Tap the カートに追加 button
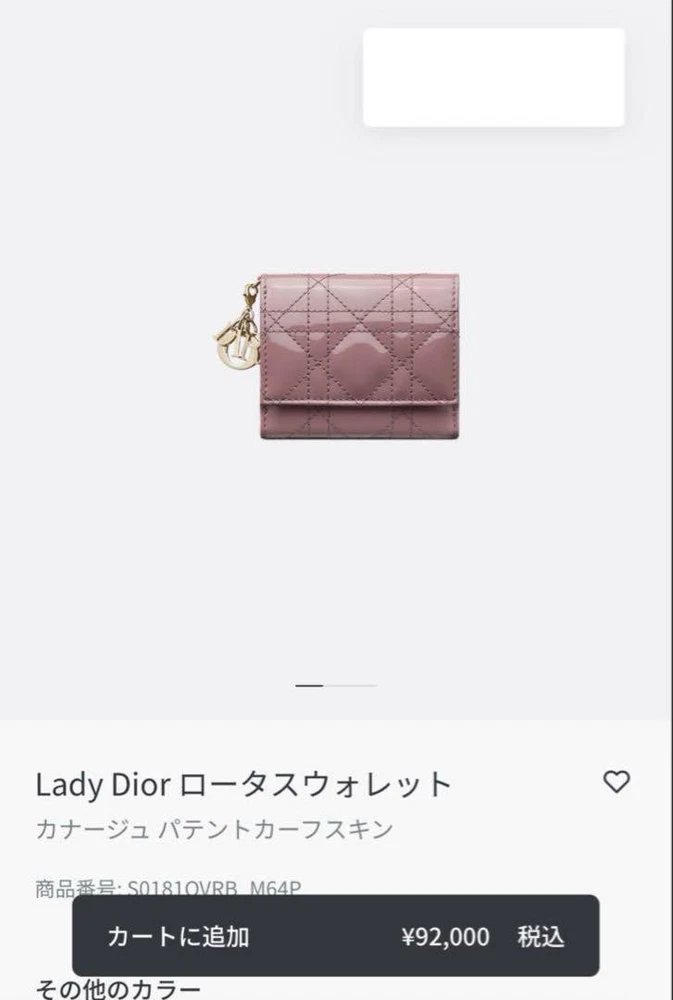 [x=335, y=936]
